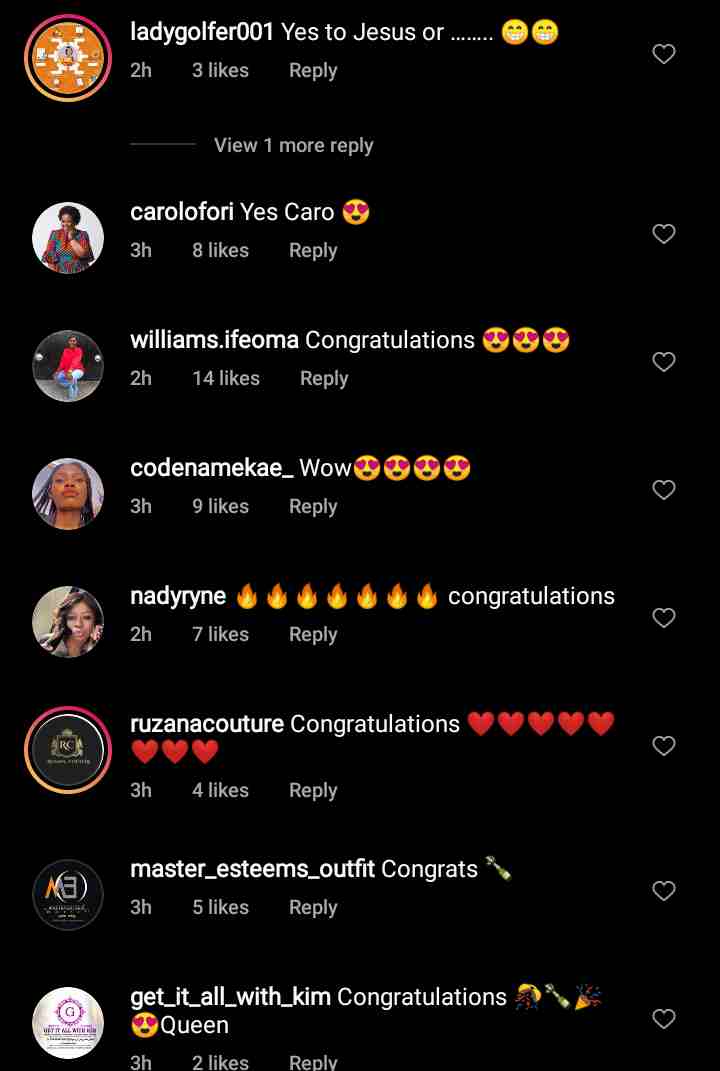
Task: Open carolofori's profile picture
Action: (x=68, y=238)
